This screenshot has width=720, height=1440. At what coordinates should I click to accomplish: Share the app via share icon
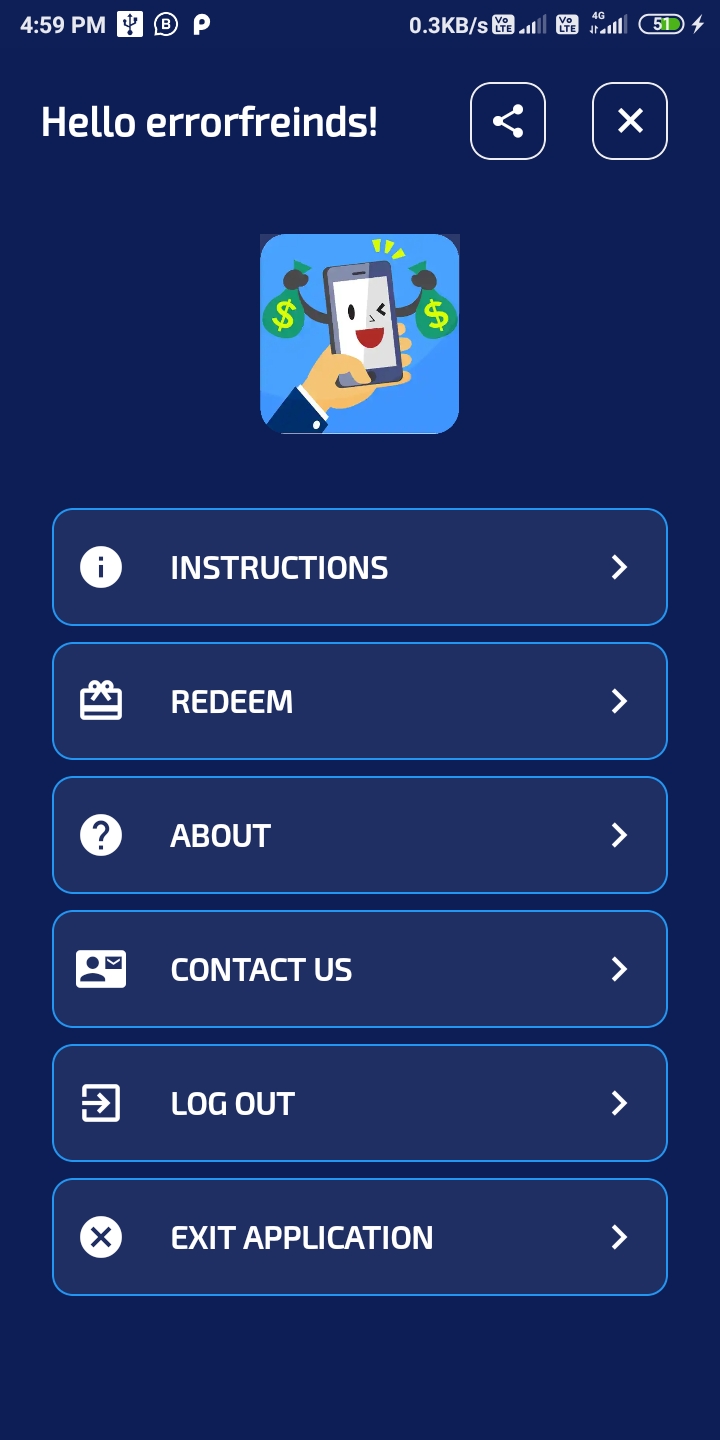pyautogui.click(x=508, y=121)
